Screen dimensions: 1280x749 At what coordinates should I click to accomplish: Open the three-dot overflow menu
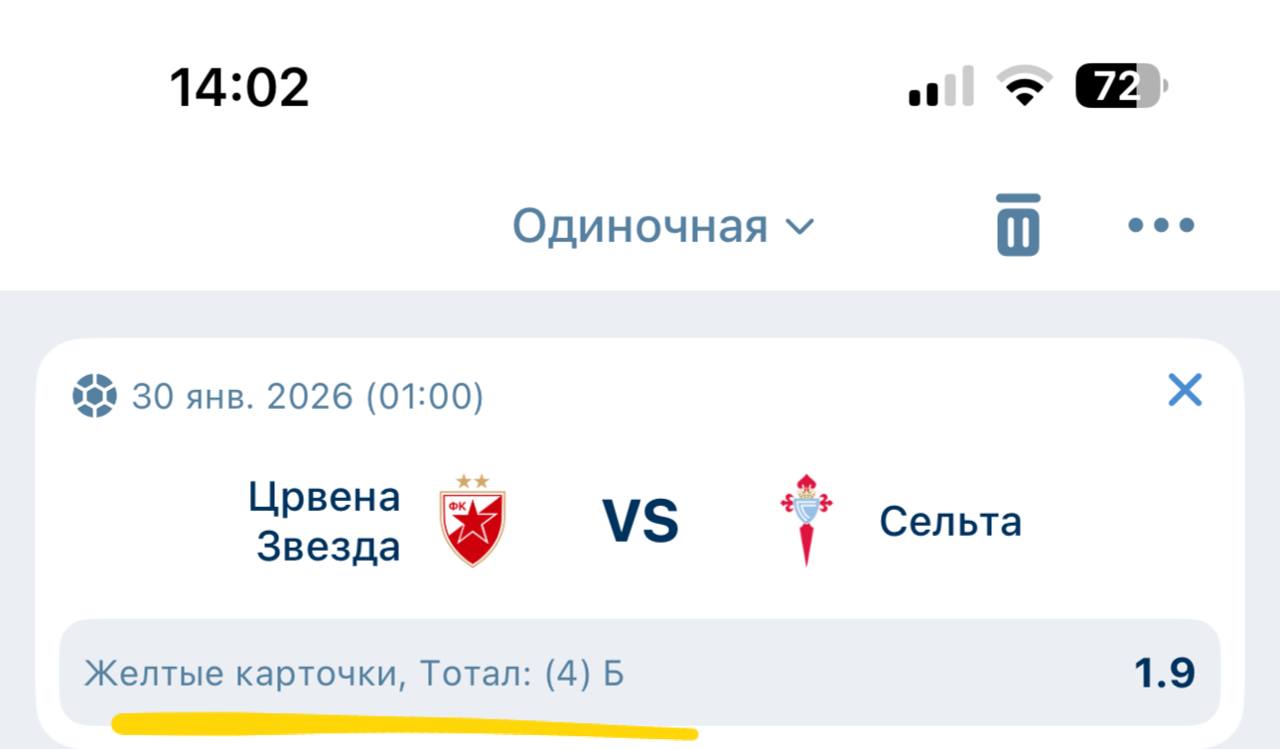(1161, 225)
